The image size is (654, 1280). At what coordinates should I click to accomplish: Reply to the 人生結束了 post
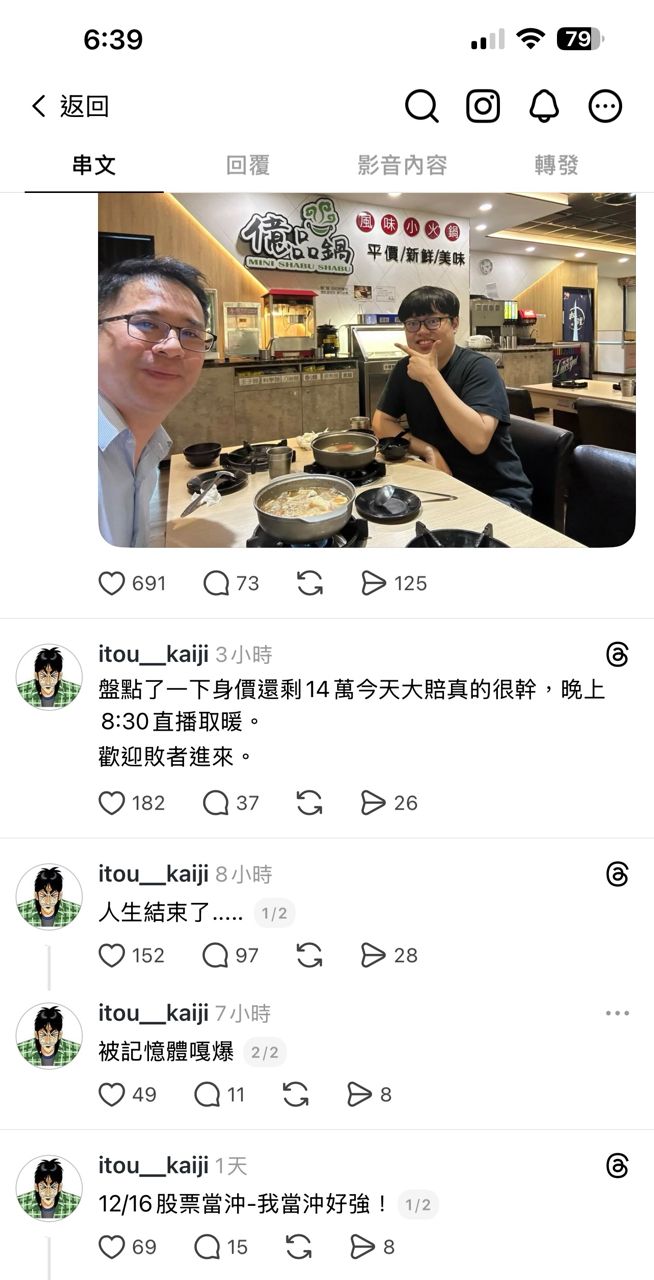point(216,955)
